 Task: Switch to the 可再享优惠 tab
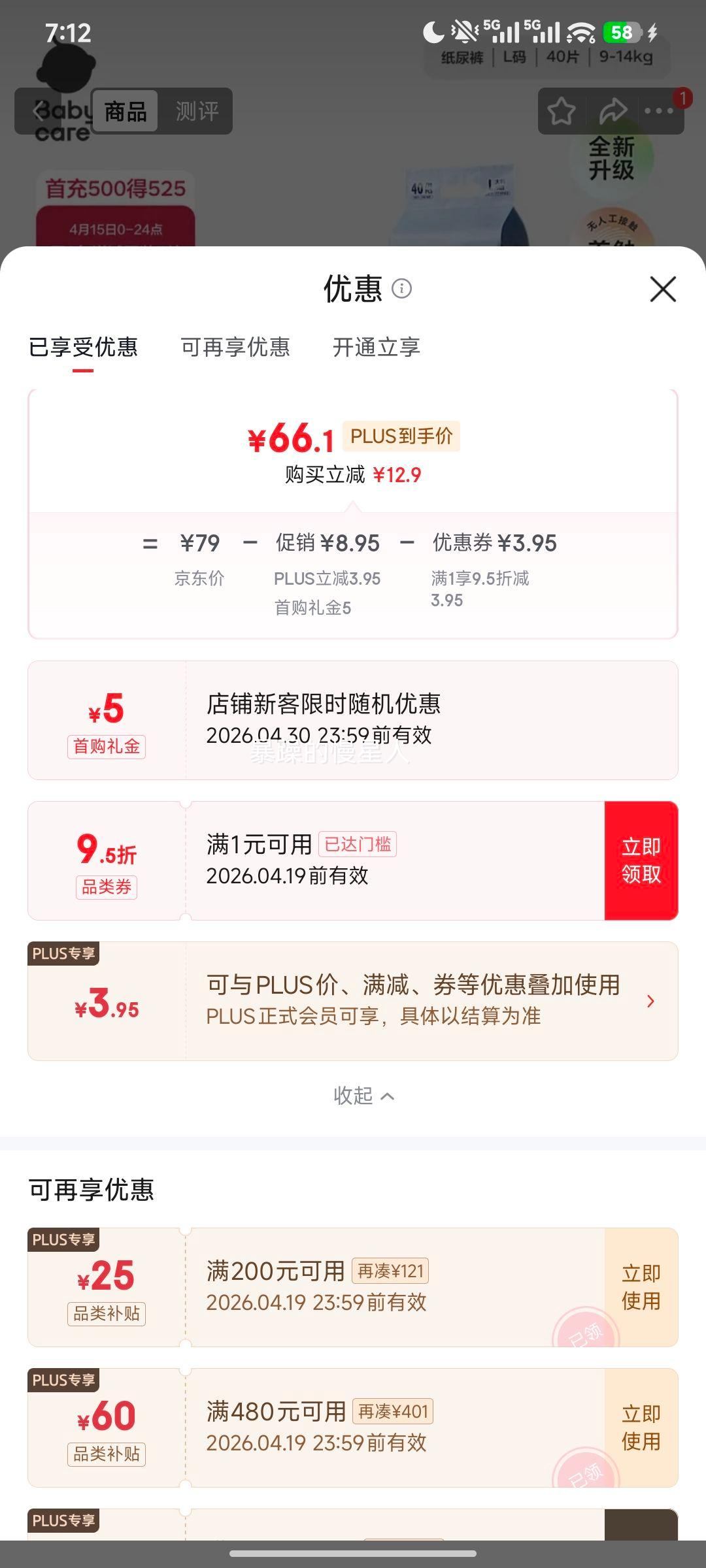pos(235,347)
